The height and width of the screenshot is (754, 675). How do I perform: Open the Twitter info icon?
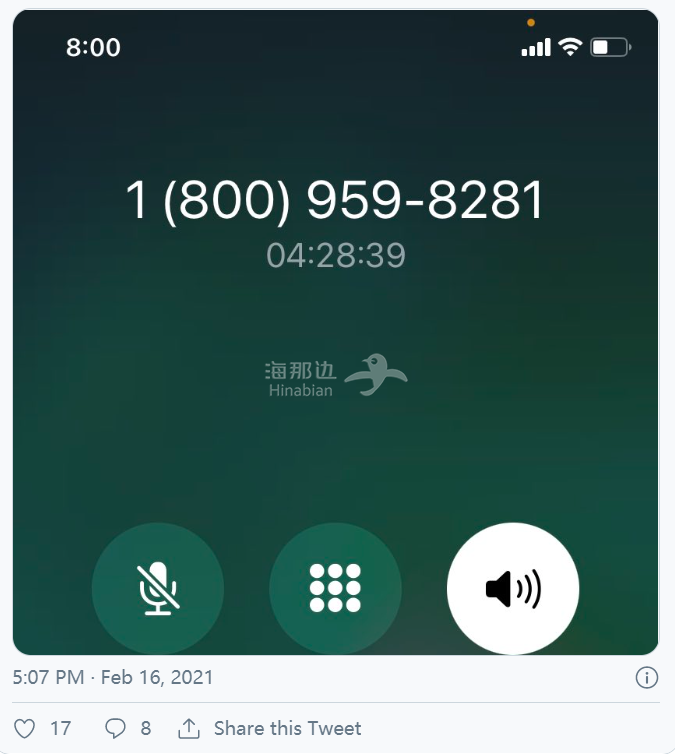click(647, 678)
